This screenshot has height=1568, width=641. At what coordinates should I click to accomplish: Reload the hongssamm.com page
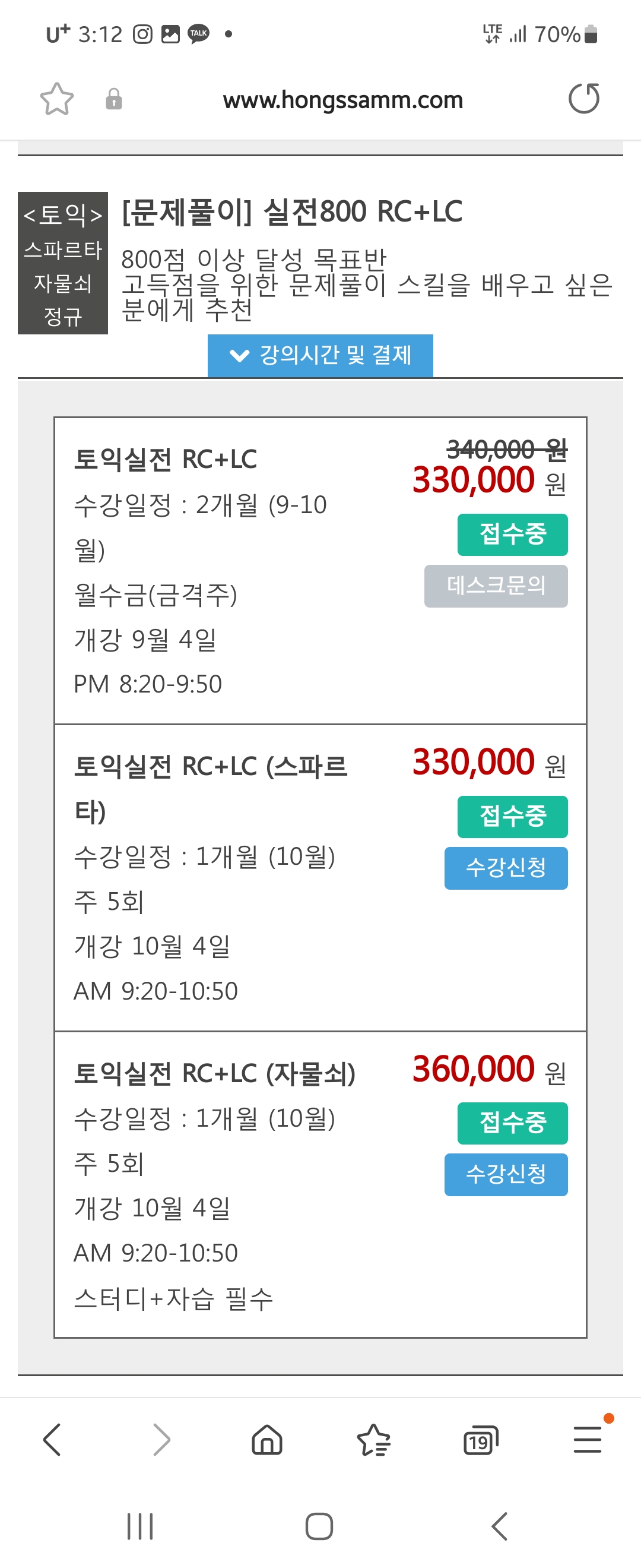click(583, 99)
